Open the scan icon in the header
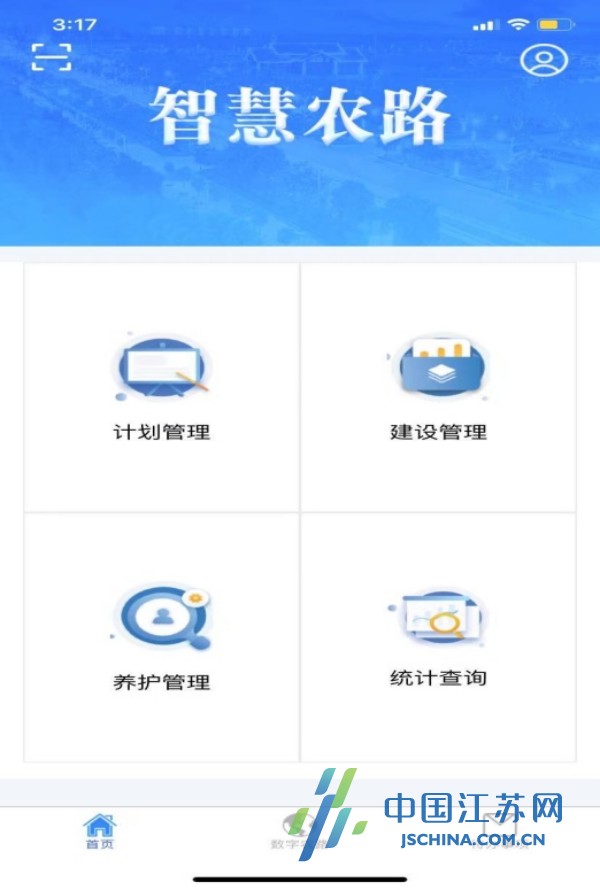This screenshot has height=890, width=600. click(52, 57)
